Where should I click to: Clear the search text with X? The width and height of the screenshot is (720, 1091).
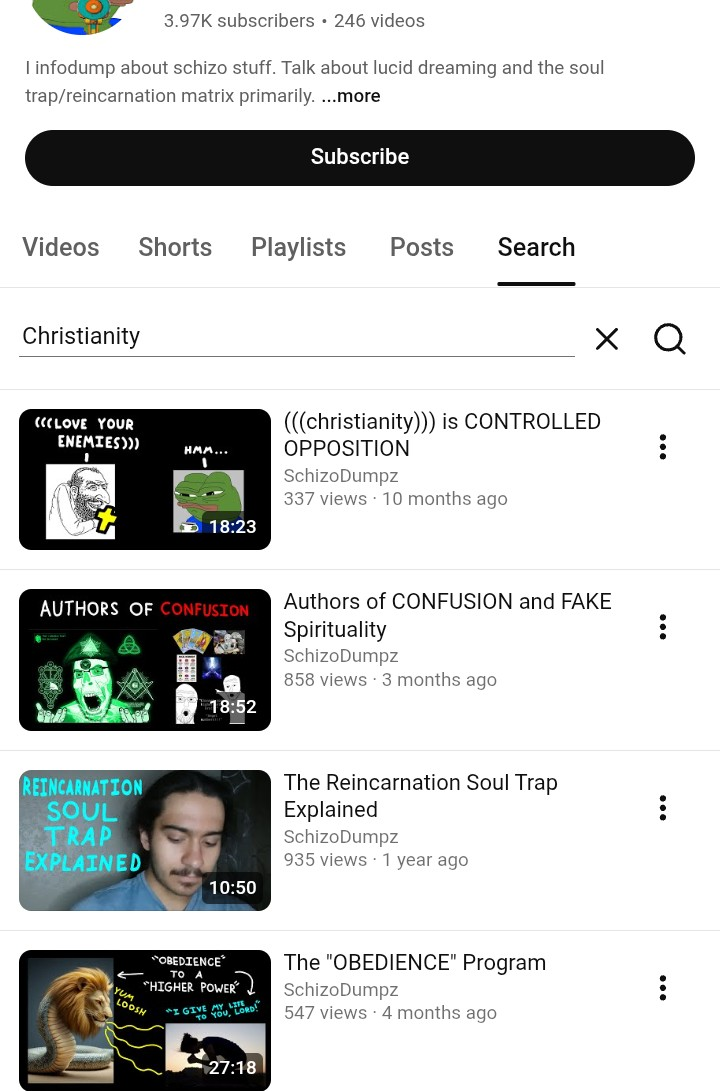click(x=607, y=339)
